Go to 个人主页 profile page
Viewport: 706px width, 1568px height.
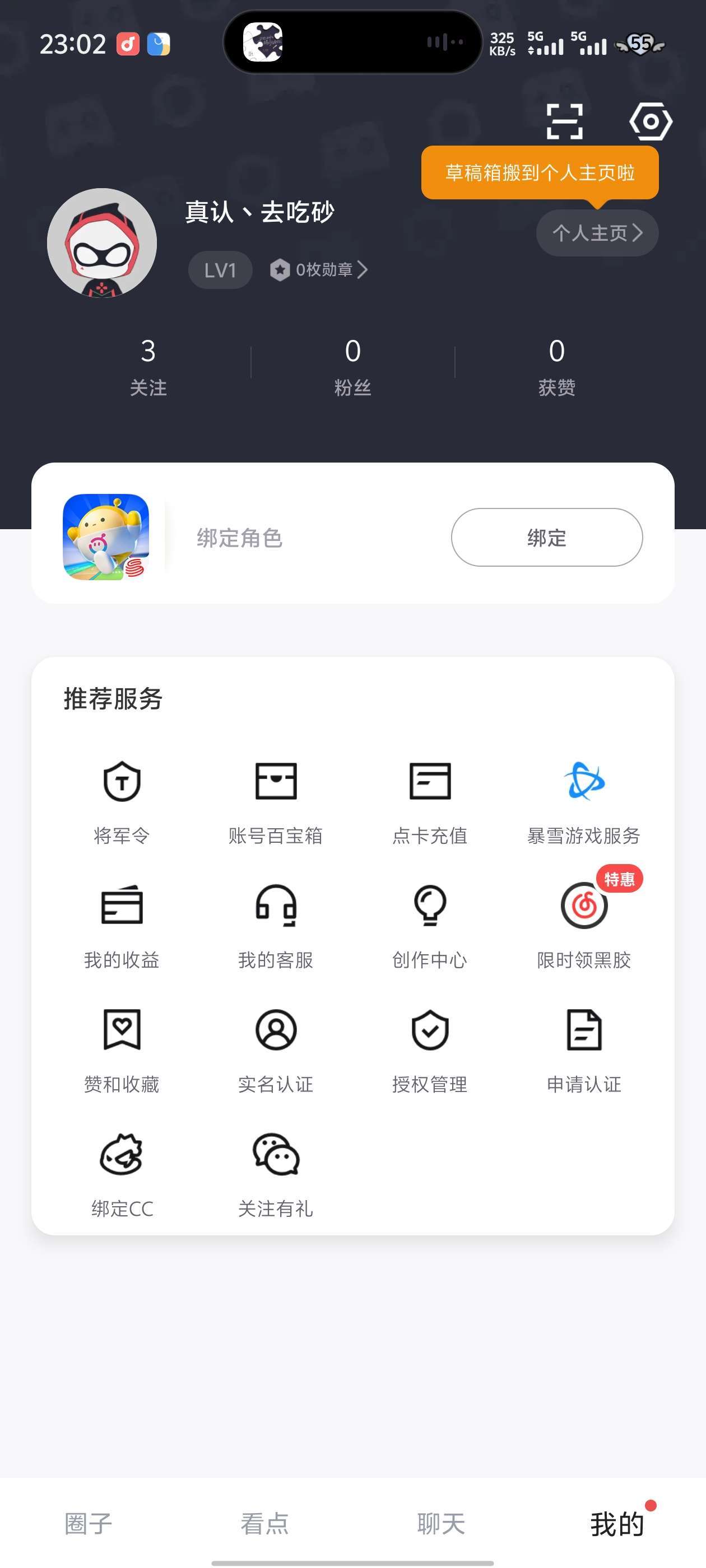coord(596,233)
